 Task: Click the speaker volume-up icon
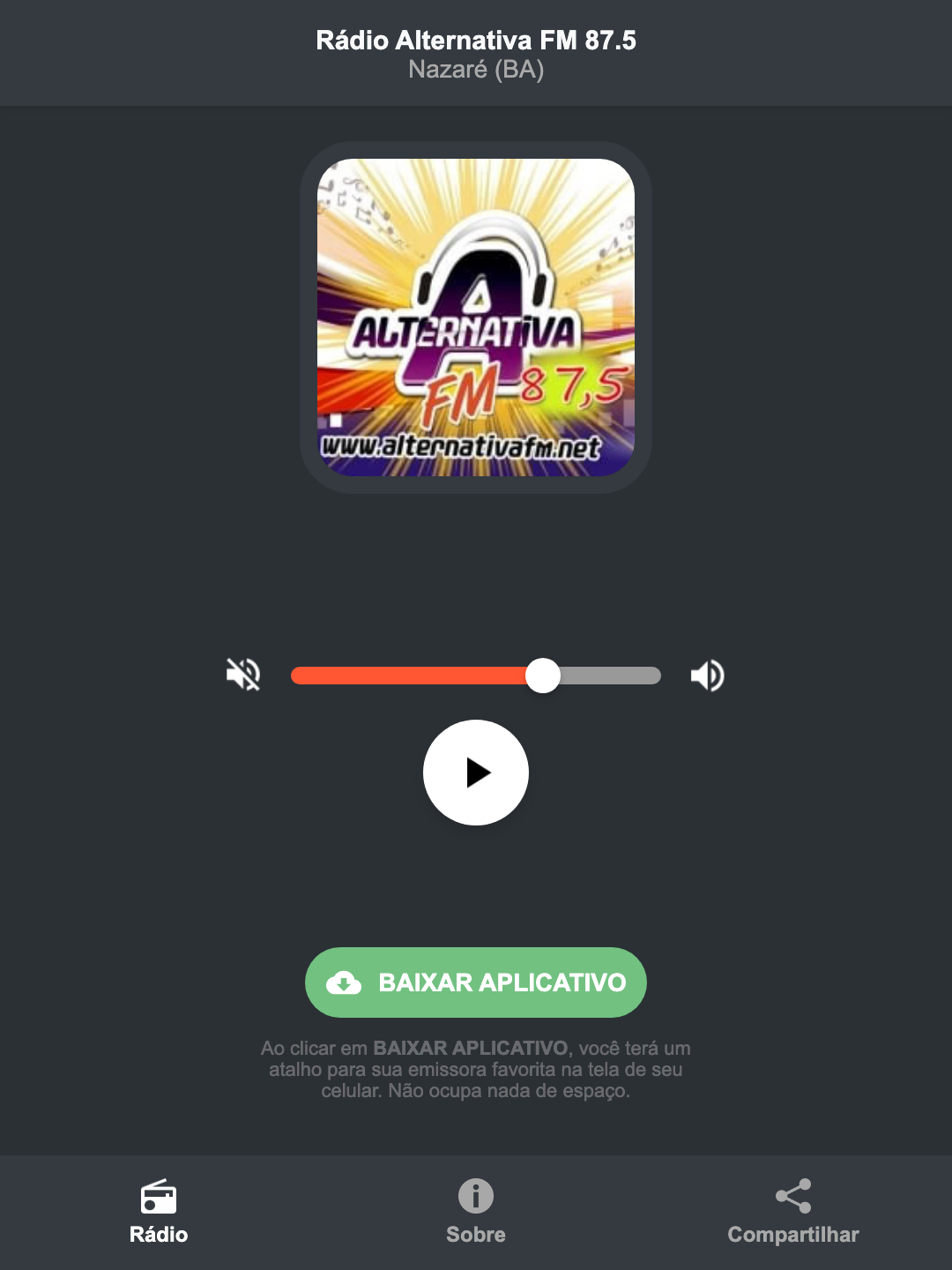click(x=707, y=675)
